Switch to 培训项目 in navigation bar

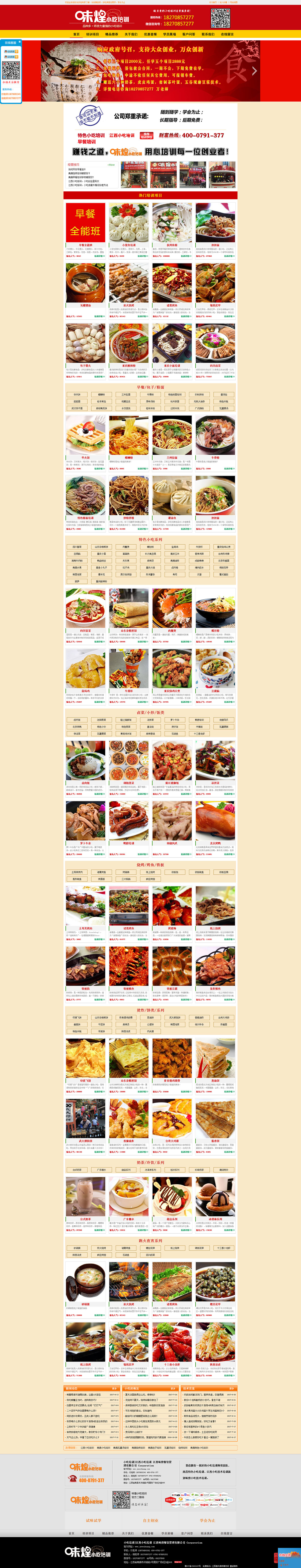point(92,34)
